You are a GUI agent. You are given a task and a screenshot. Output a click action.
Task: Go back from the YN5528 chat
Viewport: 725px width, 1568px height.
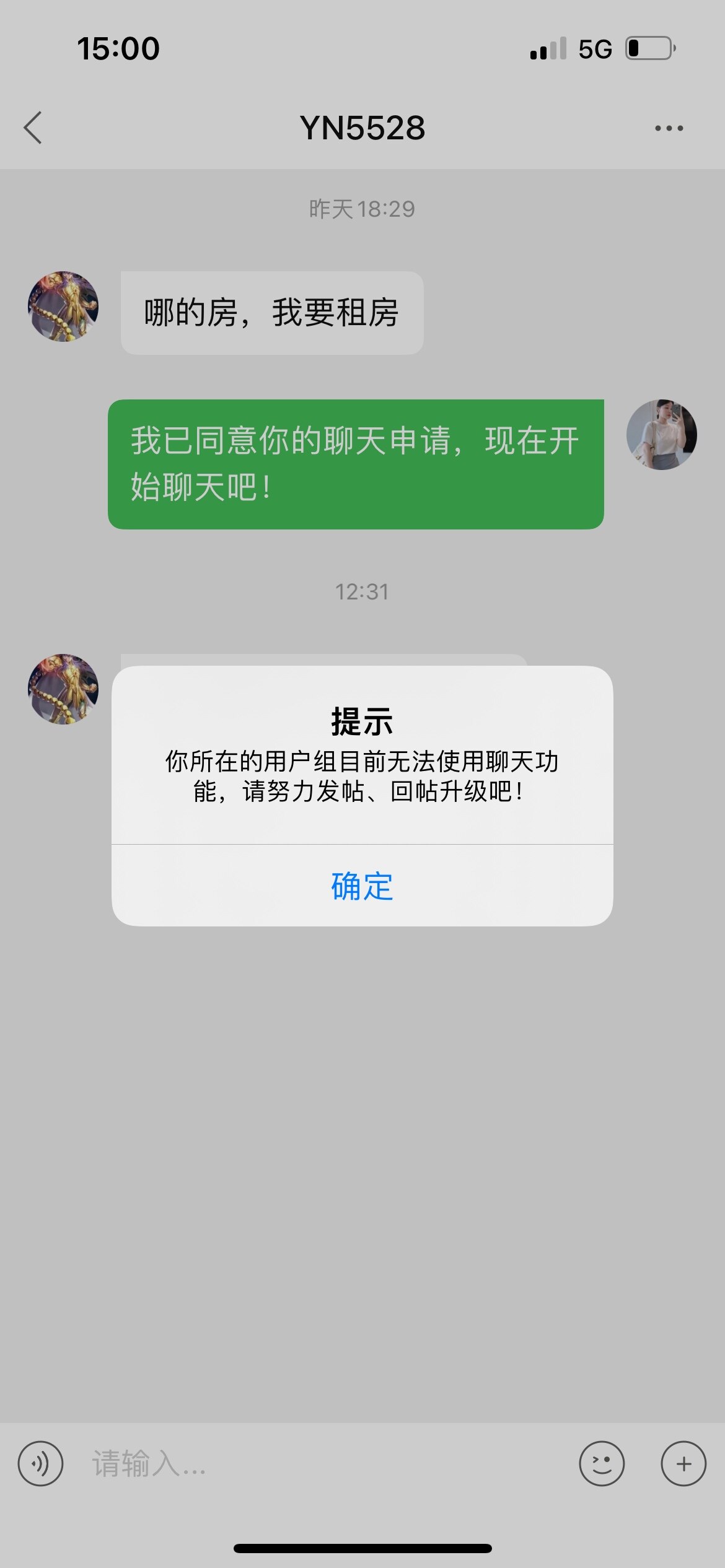pos(33,128)
